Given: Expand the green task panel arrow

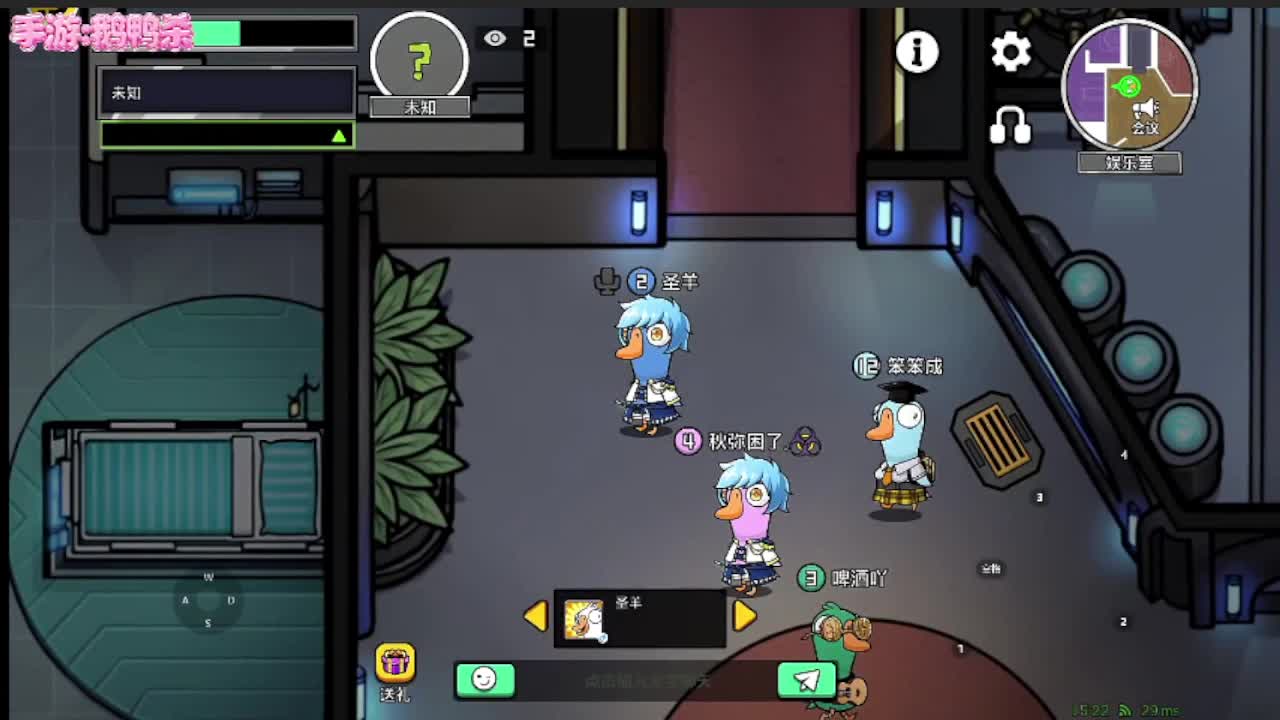Looking at the screenshot, I should coord(339,136).
